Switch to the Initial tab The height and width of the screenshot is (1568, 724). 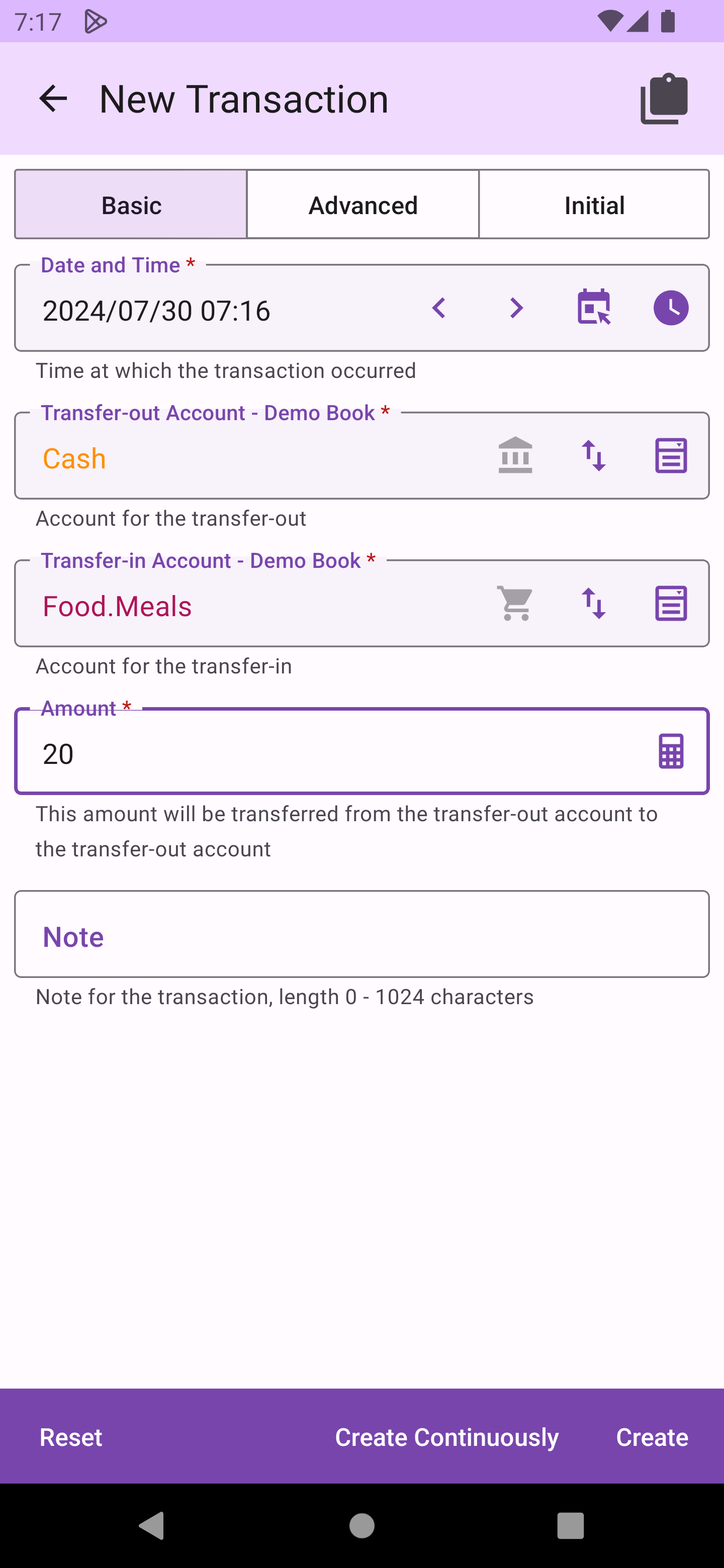pos(594,205)
